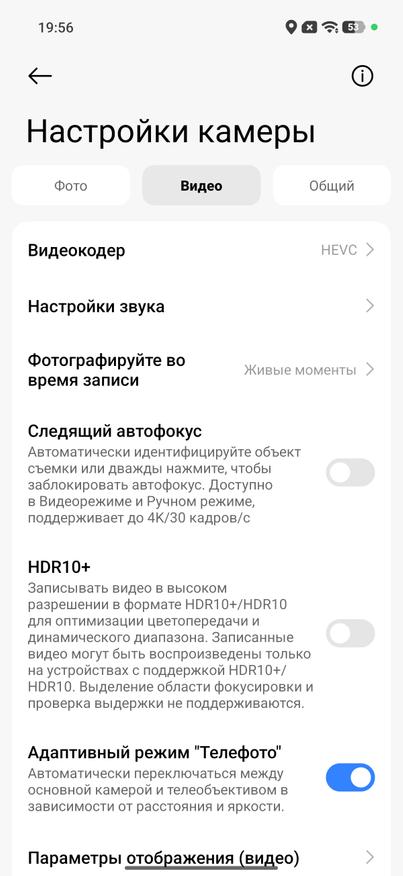Viewport: 403px width, 876px height.
Task: Open the Видеокодер setting
Action: pos(201,250)
